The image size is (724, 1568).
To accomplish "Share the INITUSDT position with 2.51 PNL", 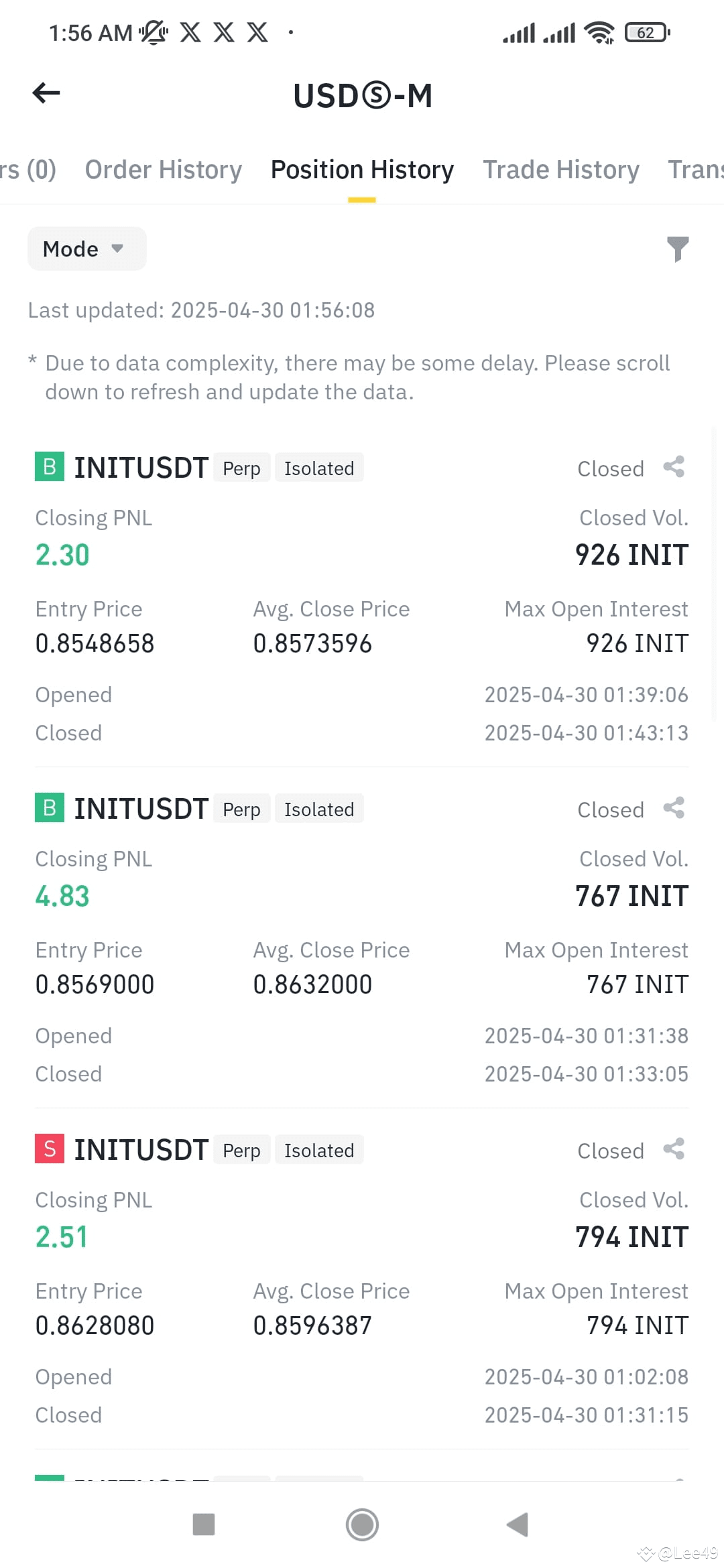I will 674,1149.
